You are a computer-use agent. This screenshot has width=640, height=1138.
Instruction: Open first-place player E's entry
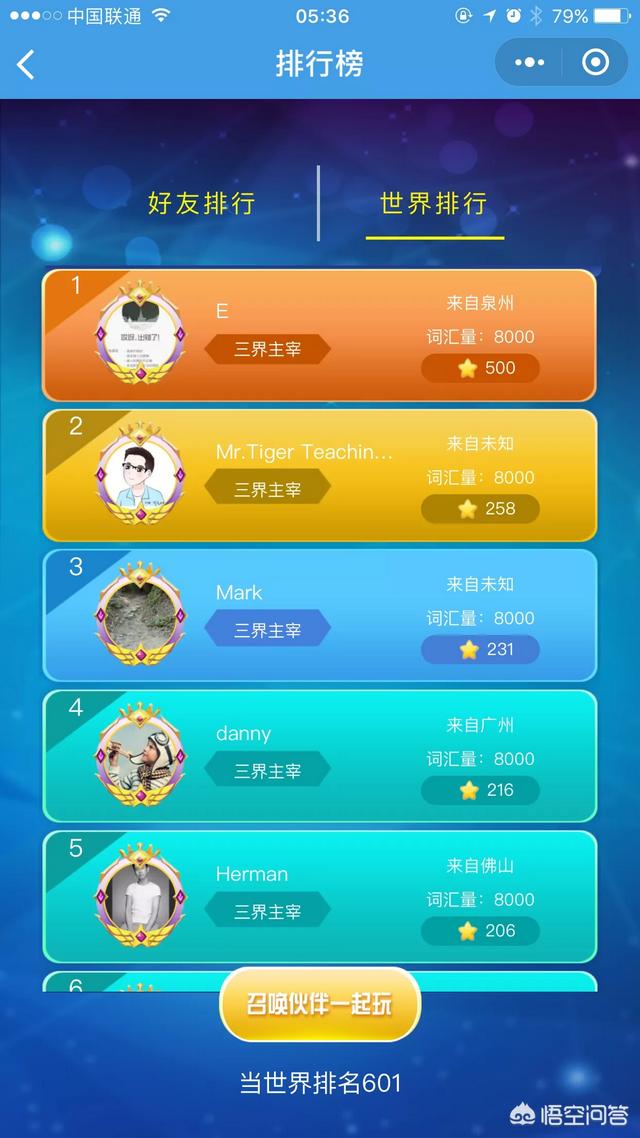[319, 335]
